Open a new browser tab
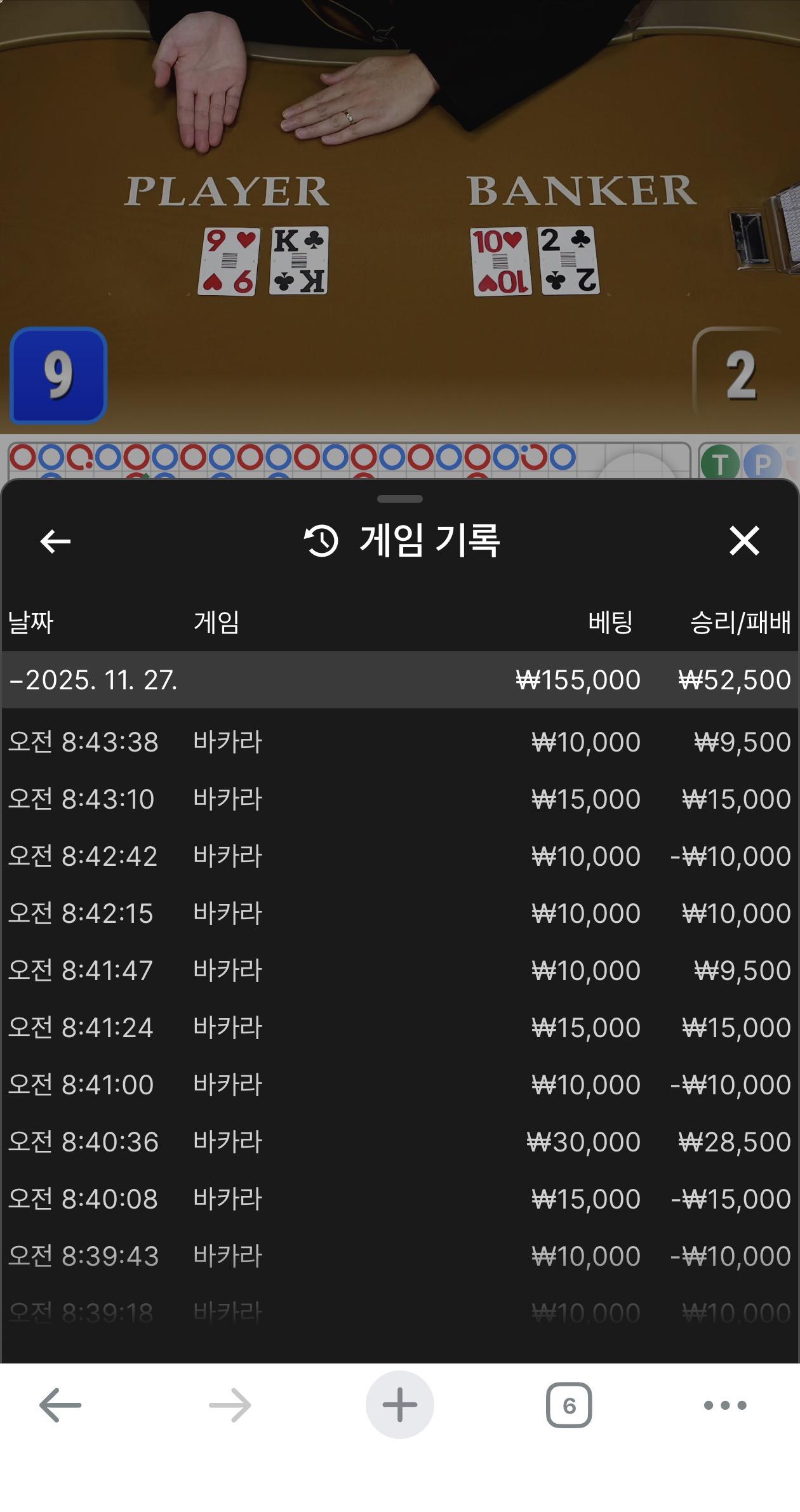The image size is (800, 1512). point(399,1405)
